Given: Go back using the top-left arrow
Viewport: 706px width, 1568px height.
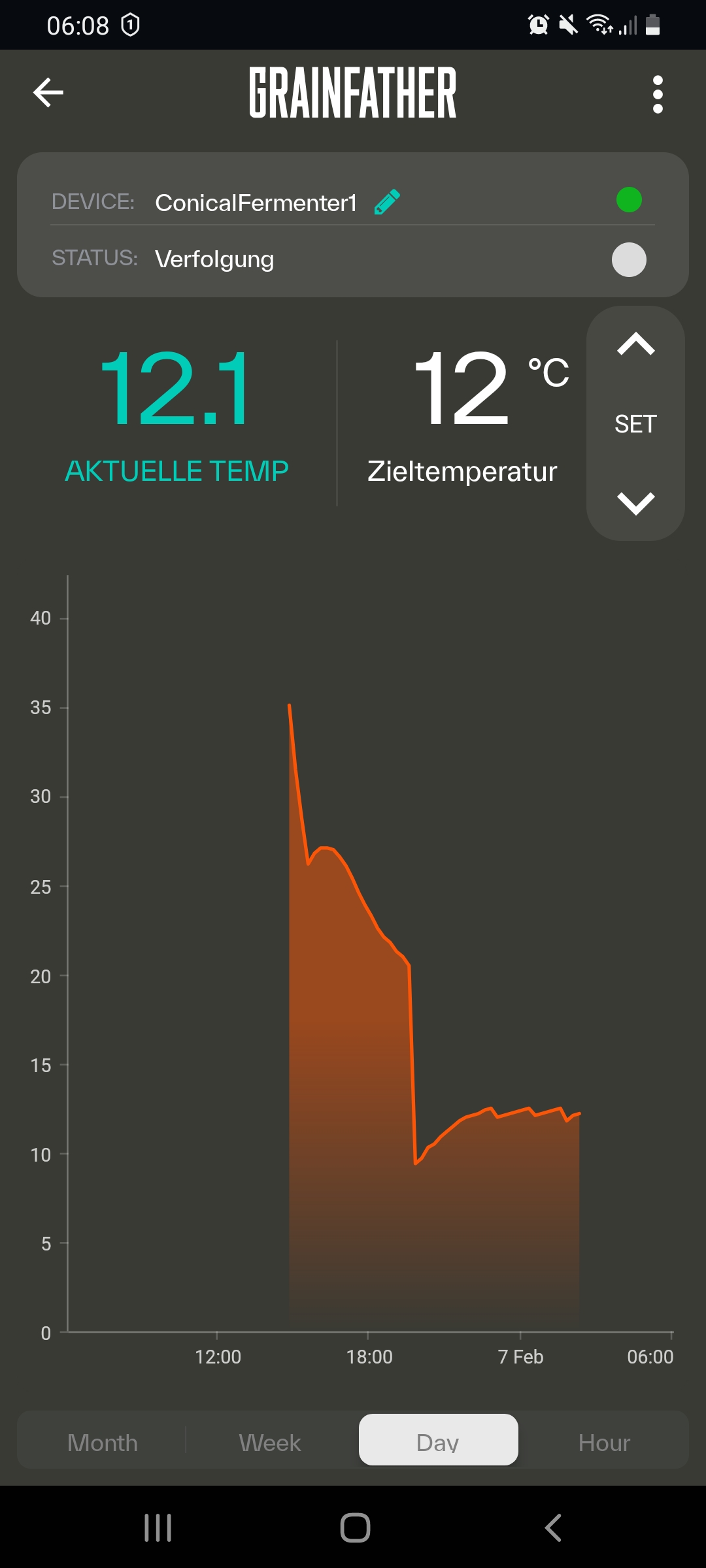Looking at the screenshot, I should click(48, 92).
